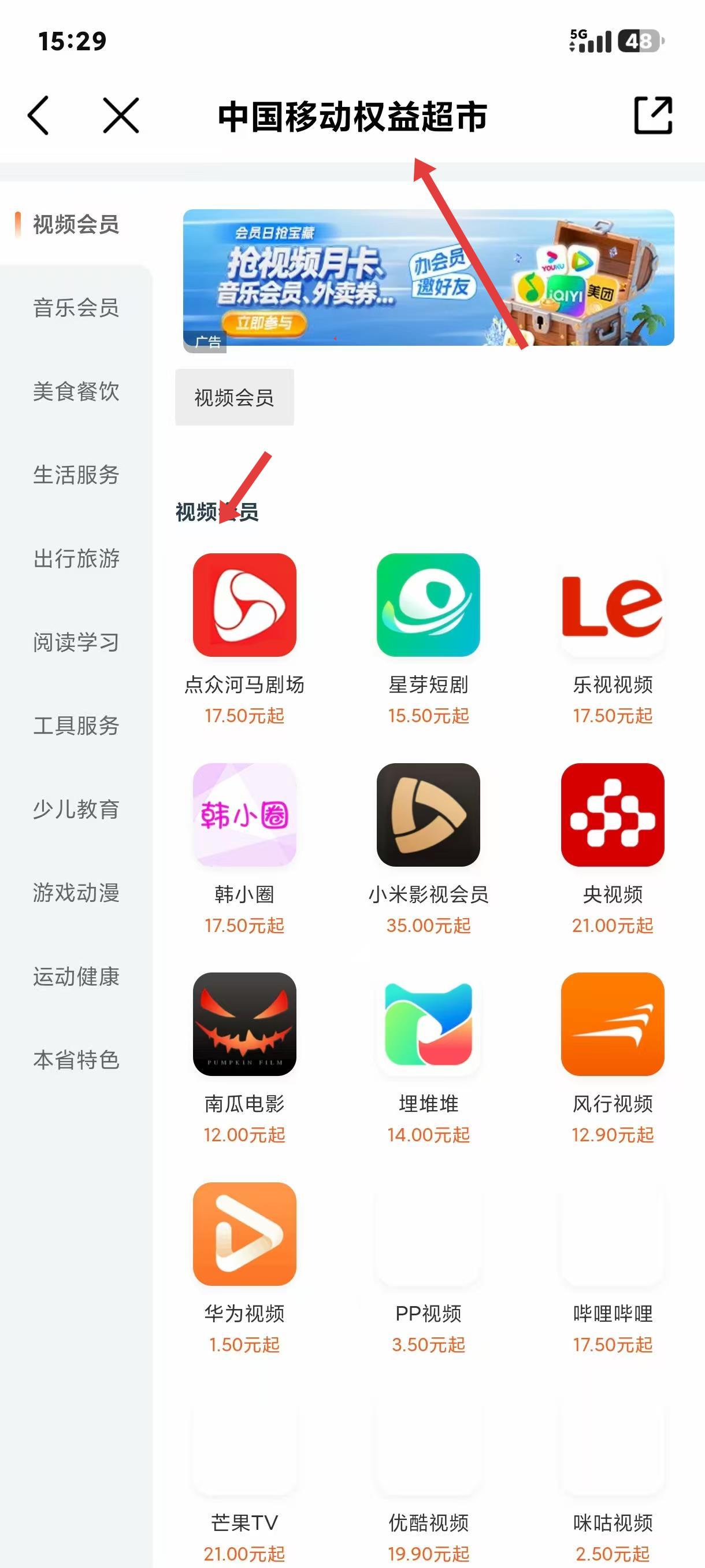
Task: Switch to 出行旅游 category
Action: [76, 558]
